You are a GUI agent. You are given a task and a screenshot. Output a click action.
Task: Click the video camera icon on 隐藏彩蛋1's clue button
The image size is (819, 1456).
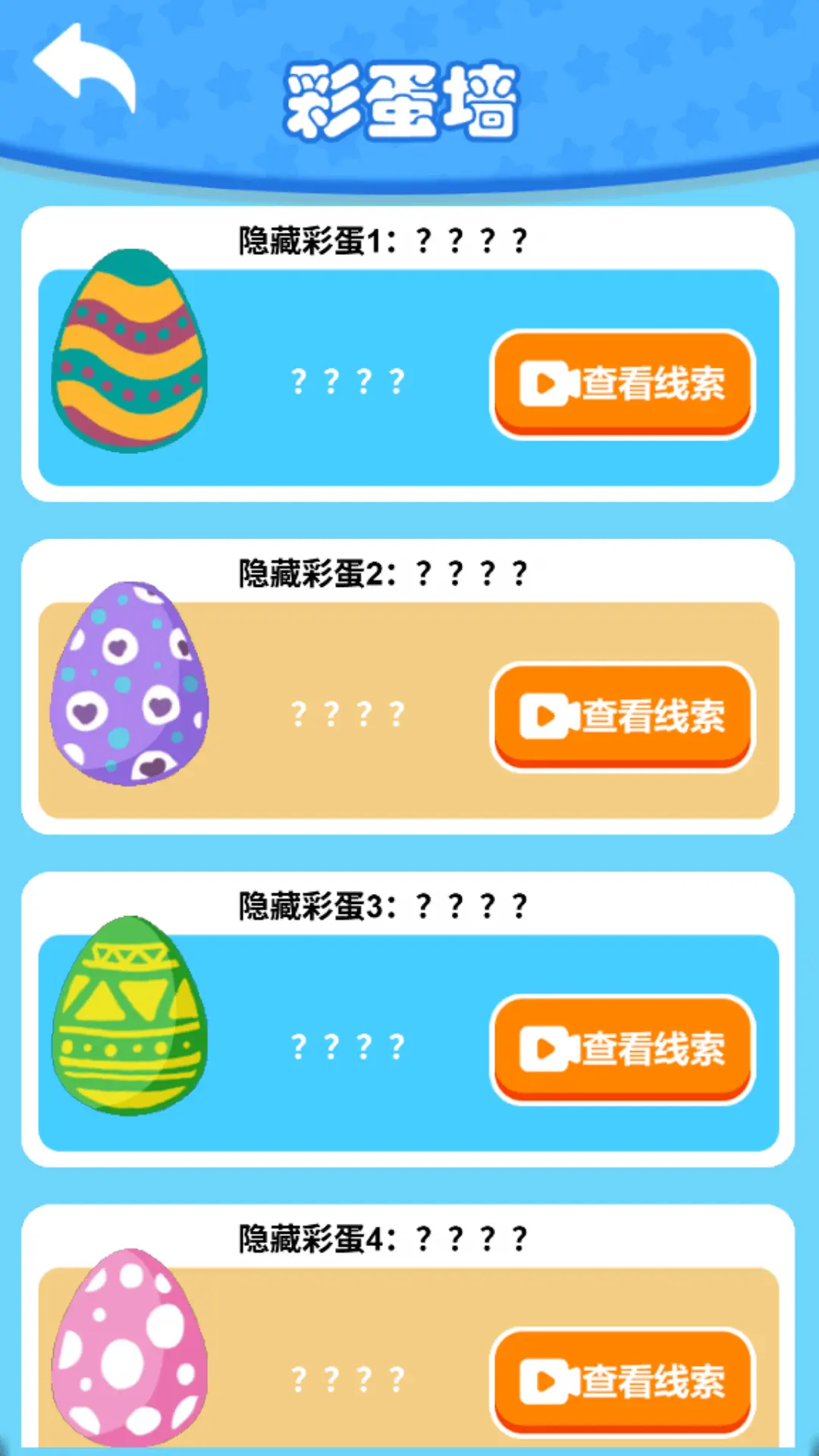550,381
